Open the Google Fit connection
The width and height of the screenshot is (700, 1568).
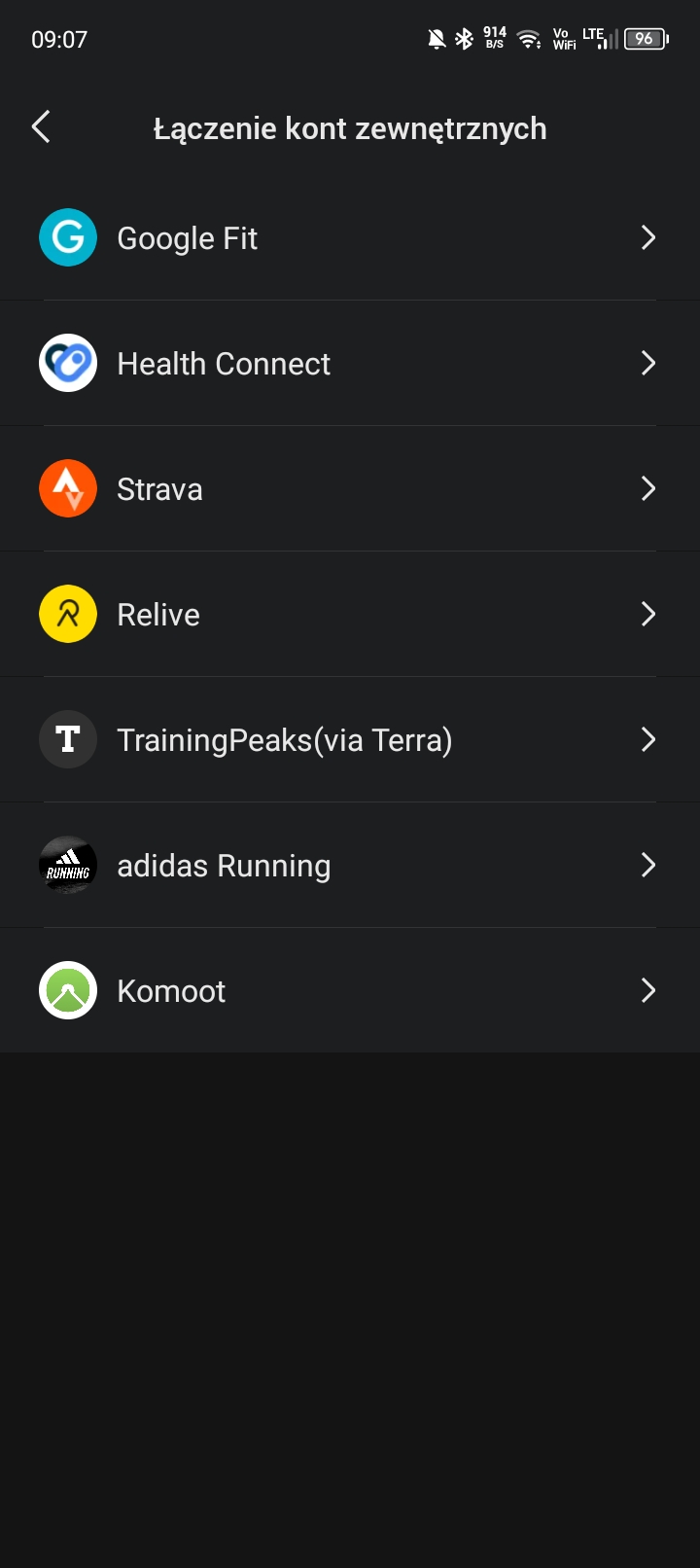pos(350,237)
